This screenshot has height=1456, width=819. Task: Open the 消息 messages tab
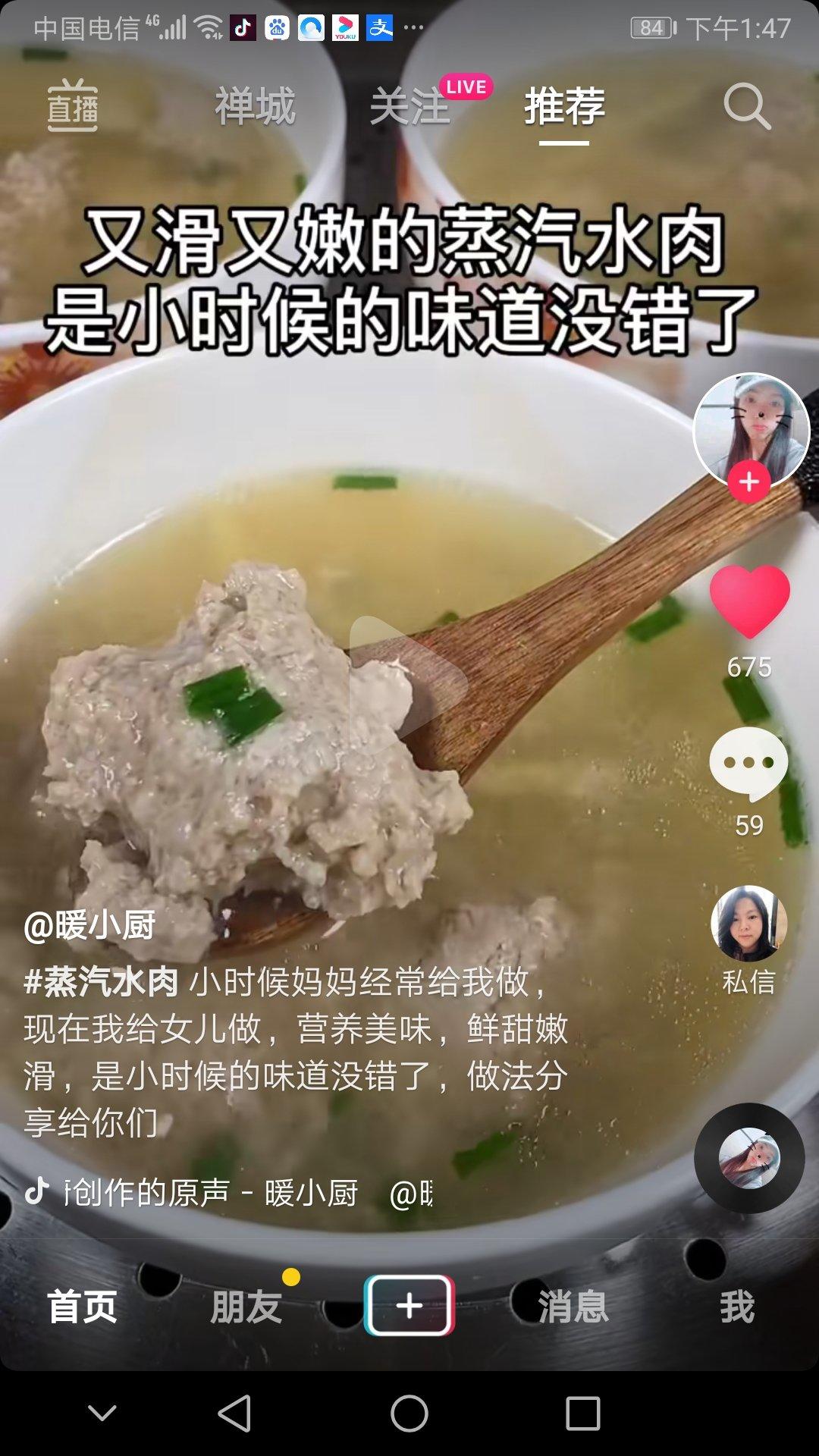(573, 1306)
